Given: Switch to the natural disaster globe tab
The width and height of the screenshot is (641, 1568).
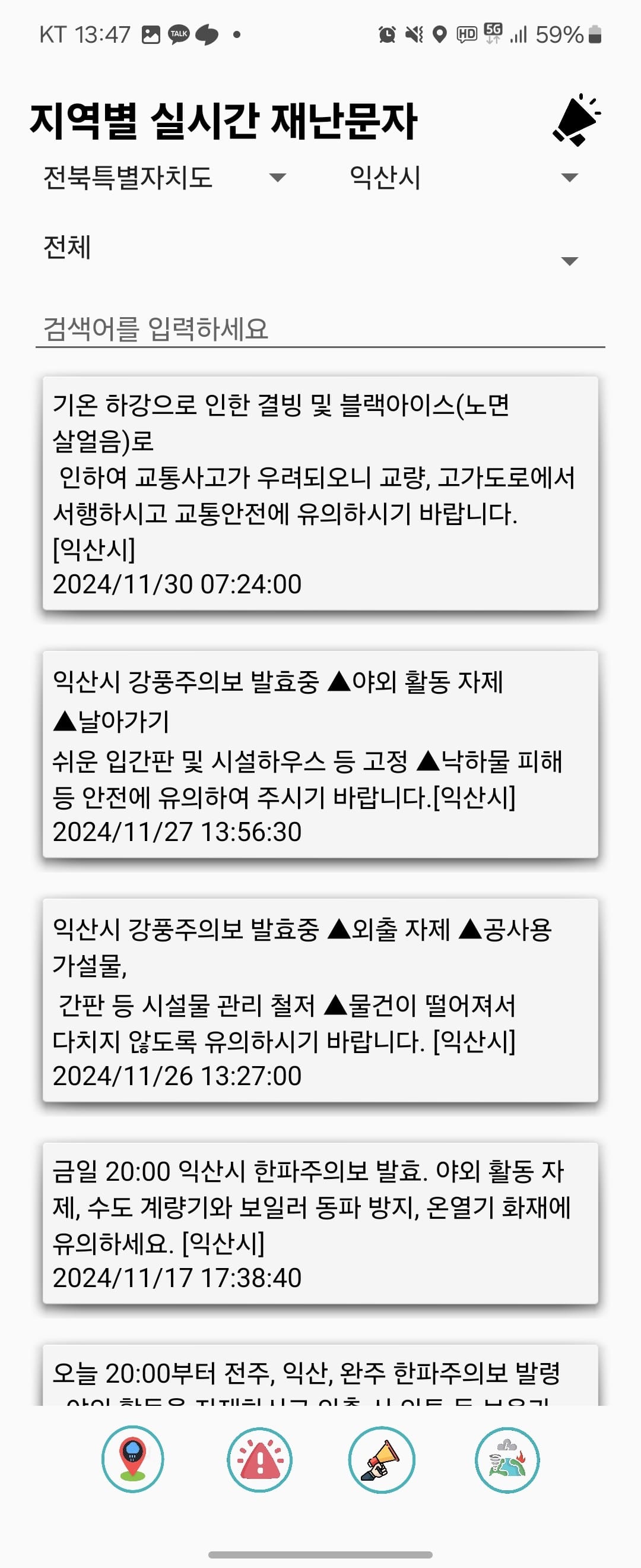Looking at the screenshot, I should [x=507, y=1460].
